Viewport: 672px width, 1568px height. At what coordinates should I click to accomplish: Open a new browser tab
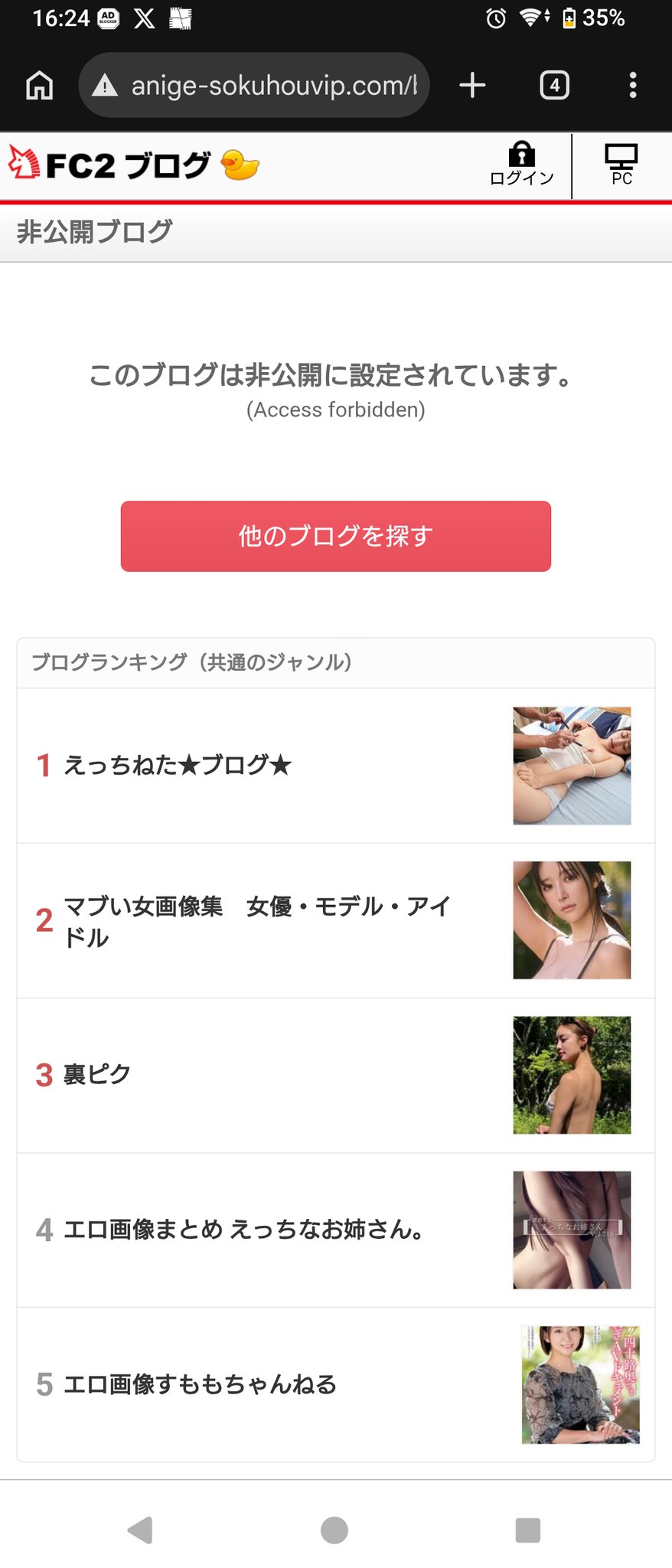(472, 85)
